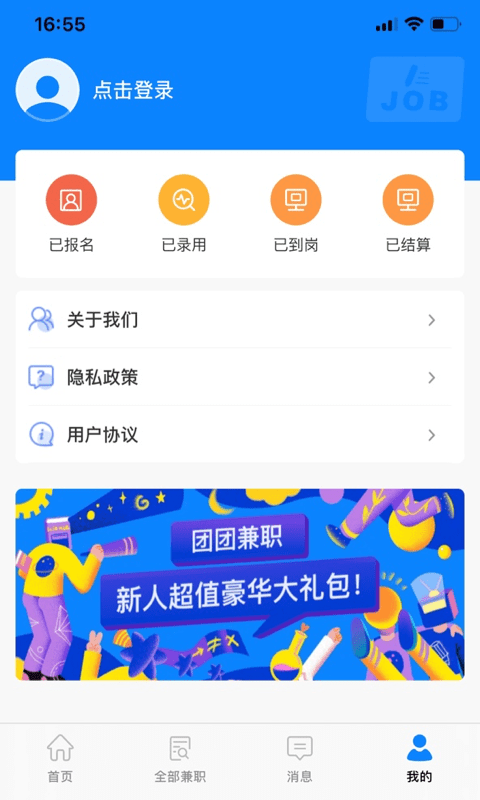
Task: Open 隐私政策 row
Action: (240, 378)
